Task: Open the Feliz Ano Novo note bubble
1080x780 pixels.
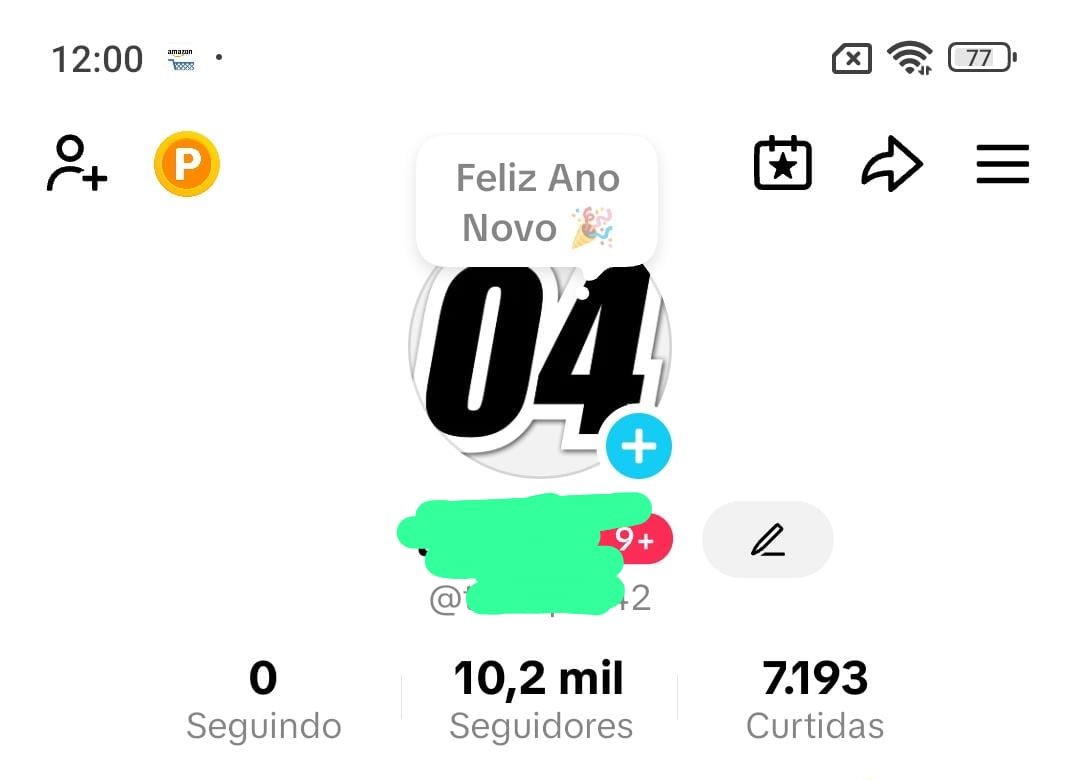Action: point(537,203)
